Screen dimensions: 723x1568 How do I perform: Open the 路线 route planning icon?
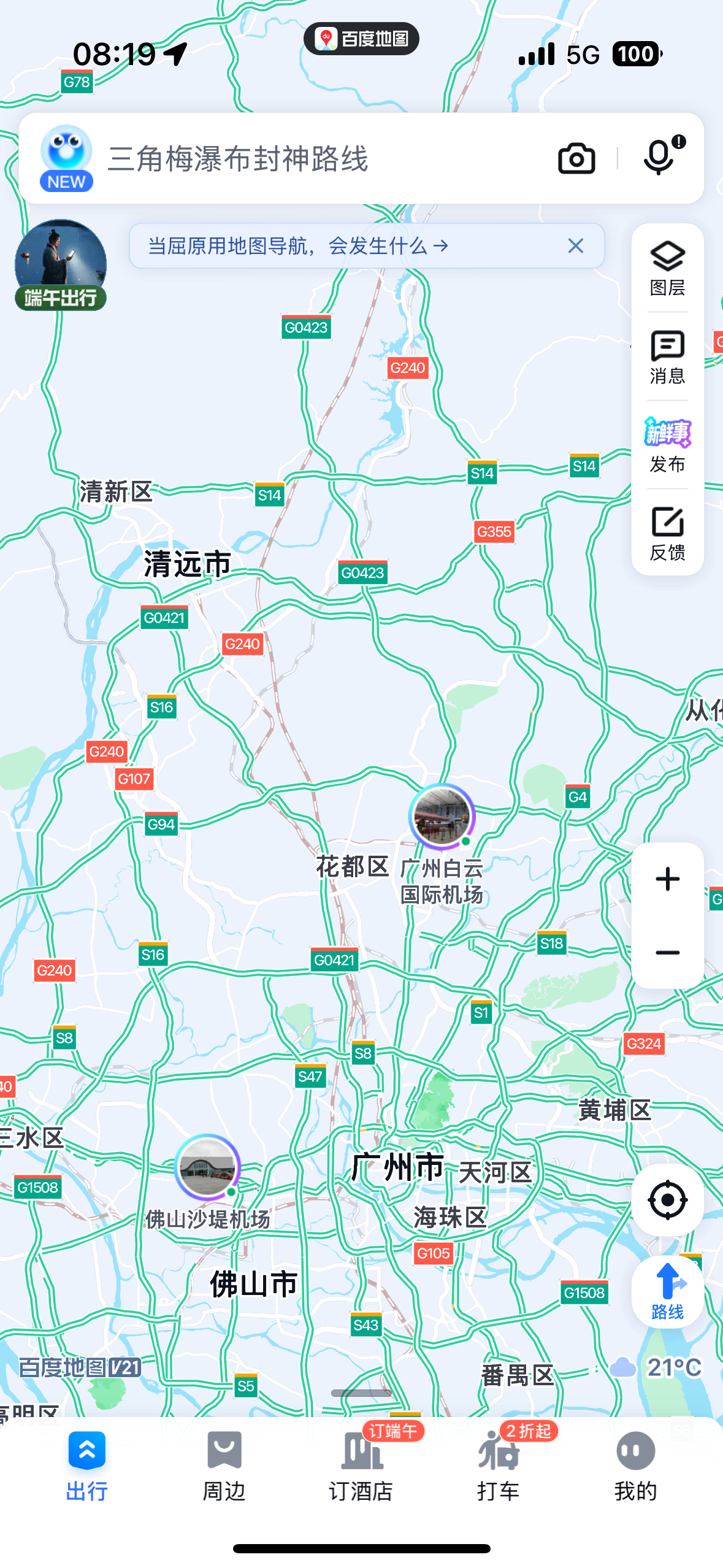pos(667,1291)
